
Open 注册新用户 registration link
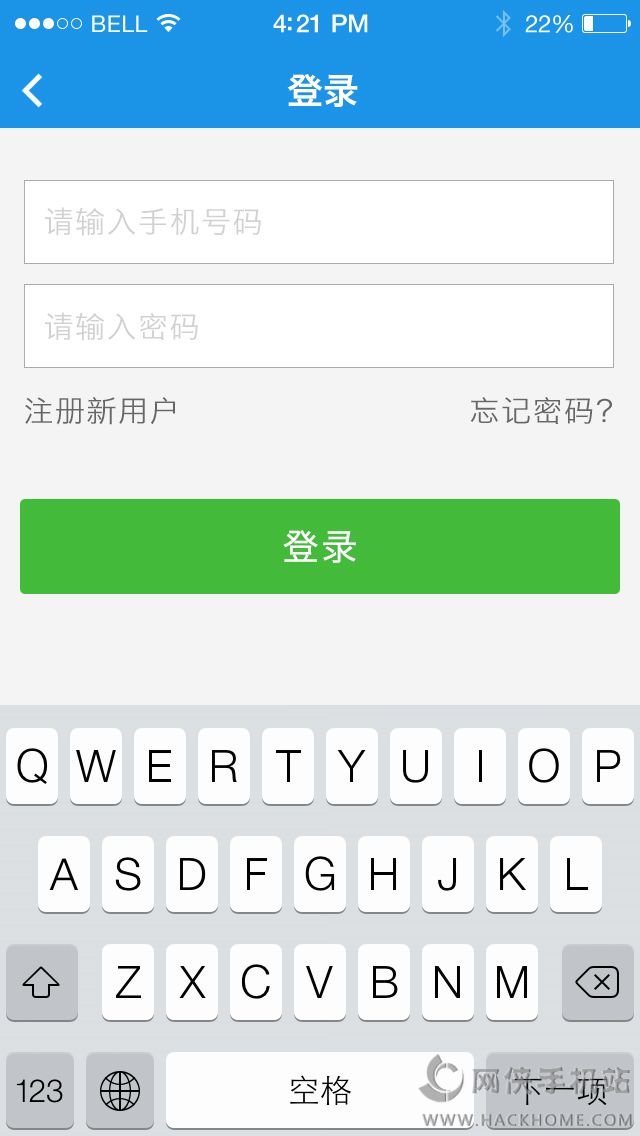point(101,411)
